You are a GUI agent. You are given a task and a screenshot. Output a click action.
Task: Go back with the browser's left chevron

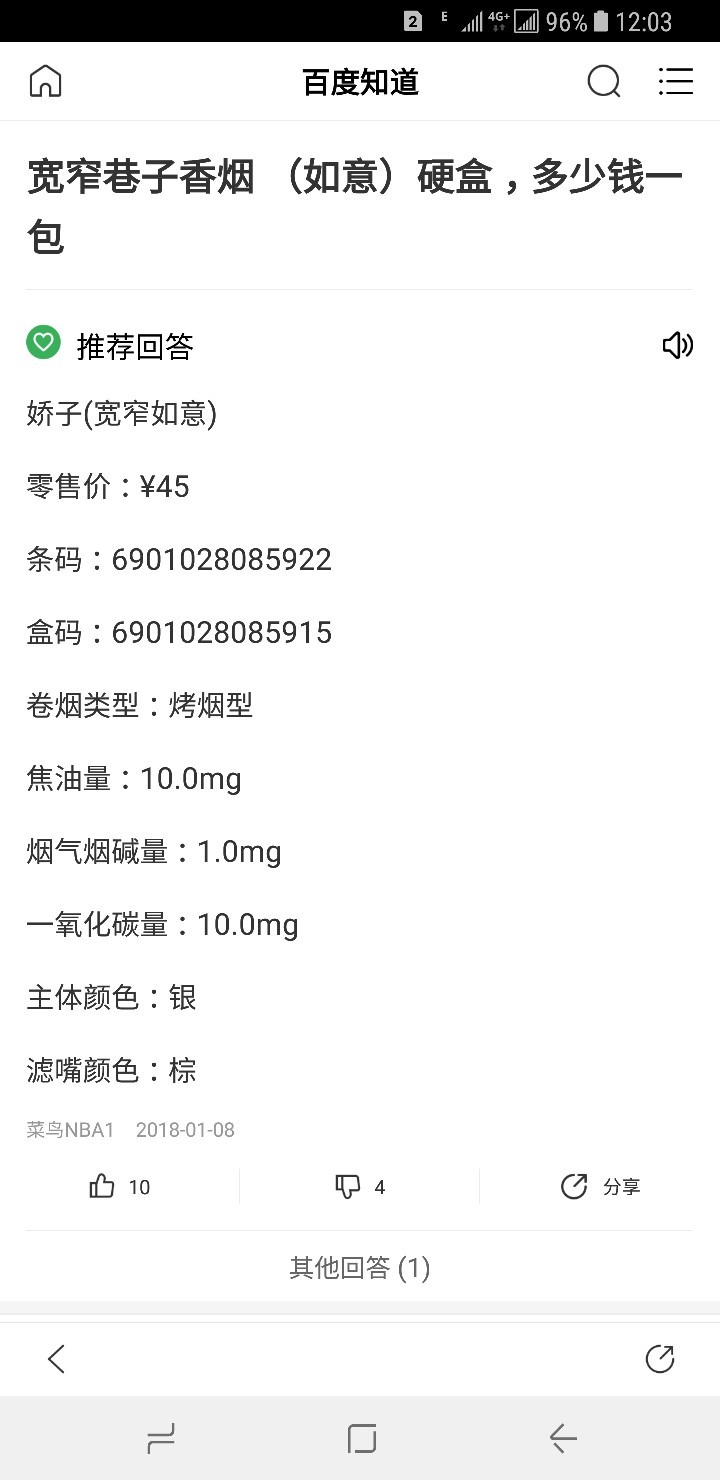(x=57, y=1359)
